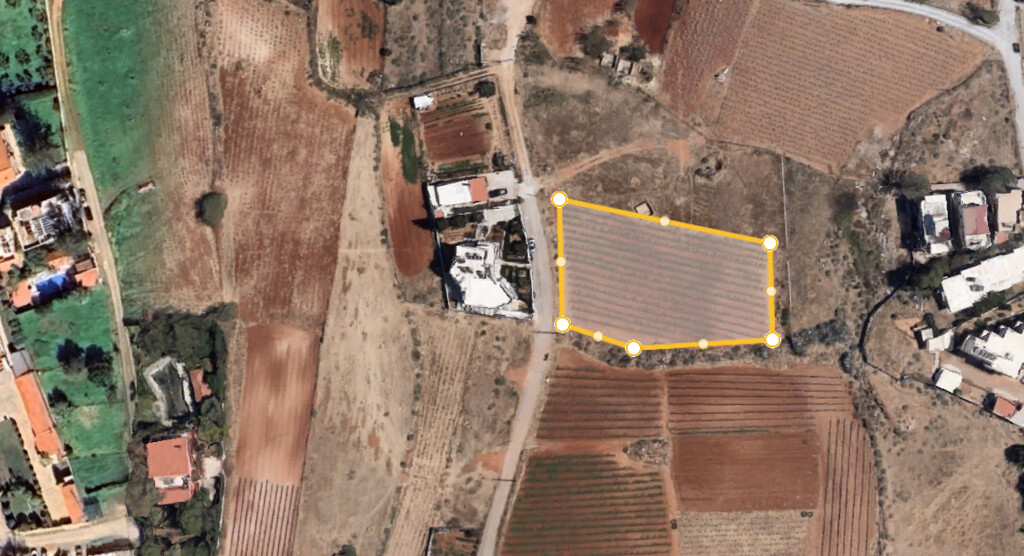Tap the midpoint handle on the right edge
1024x556 pixels.
(771, 291)
